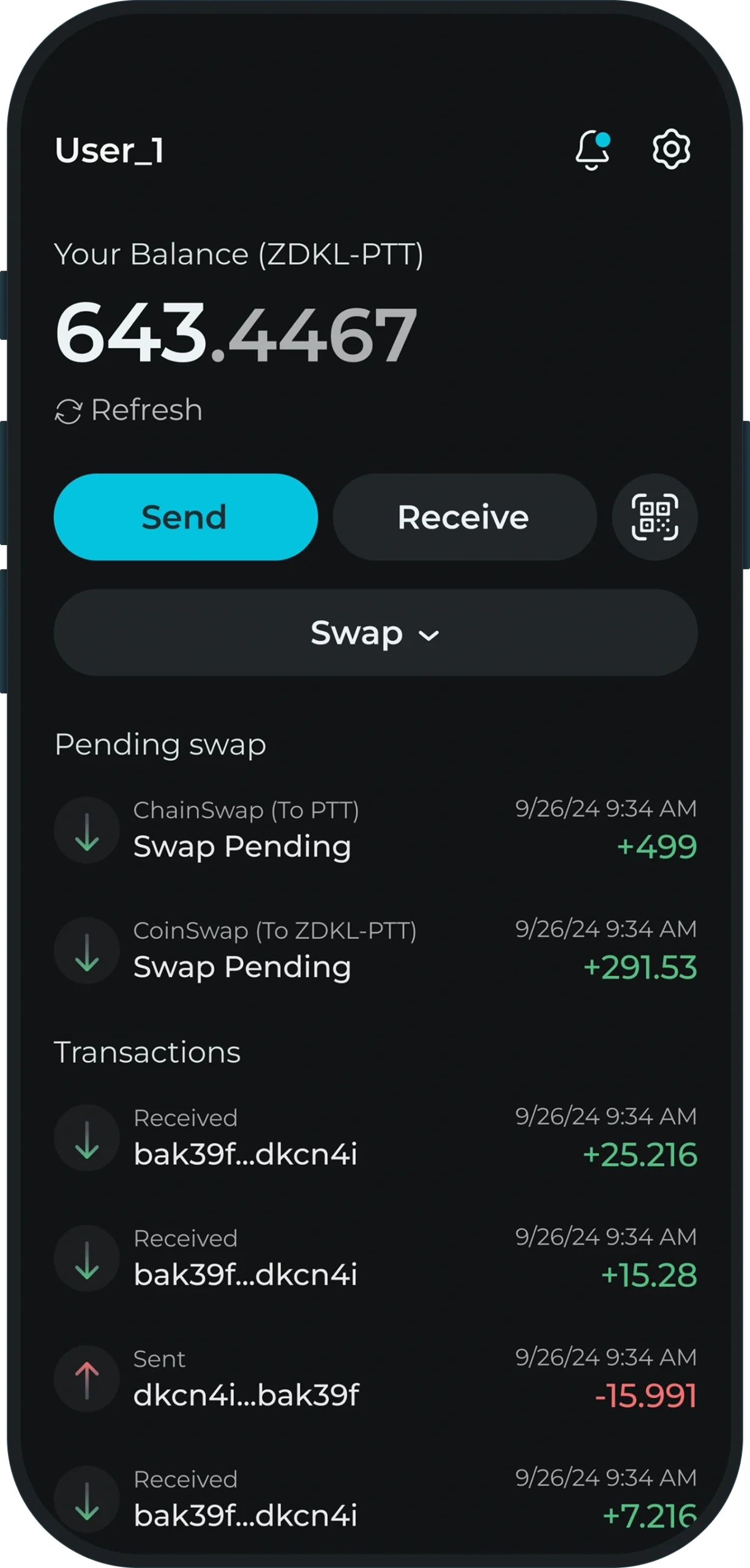Open the Received +7.216 transaction
Image resolution: width=750 pixels, height=1568 pixels.
[x=375, y=1498]
